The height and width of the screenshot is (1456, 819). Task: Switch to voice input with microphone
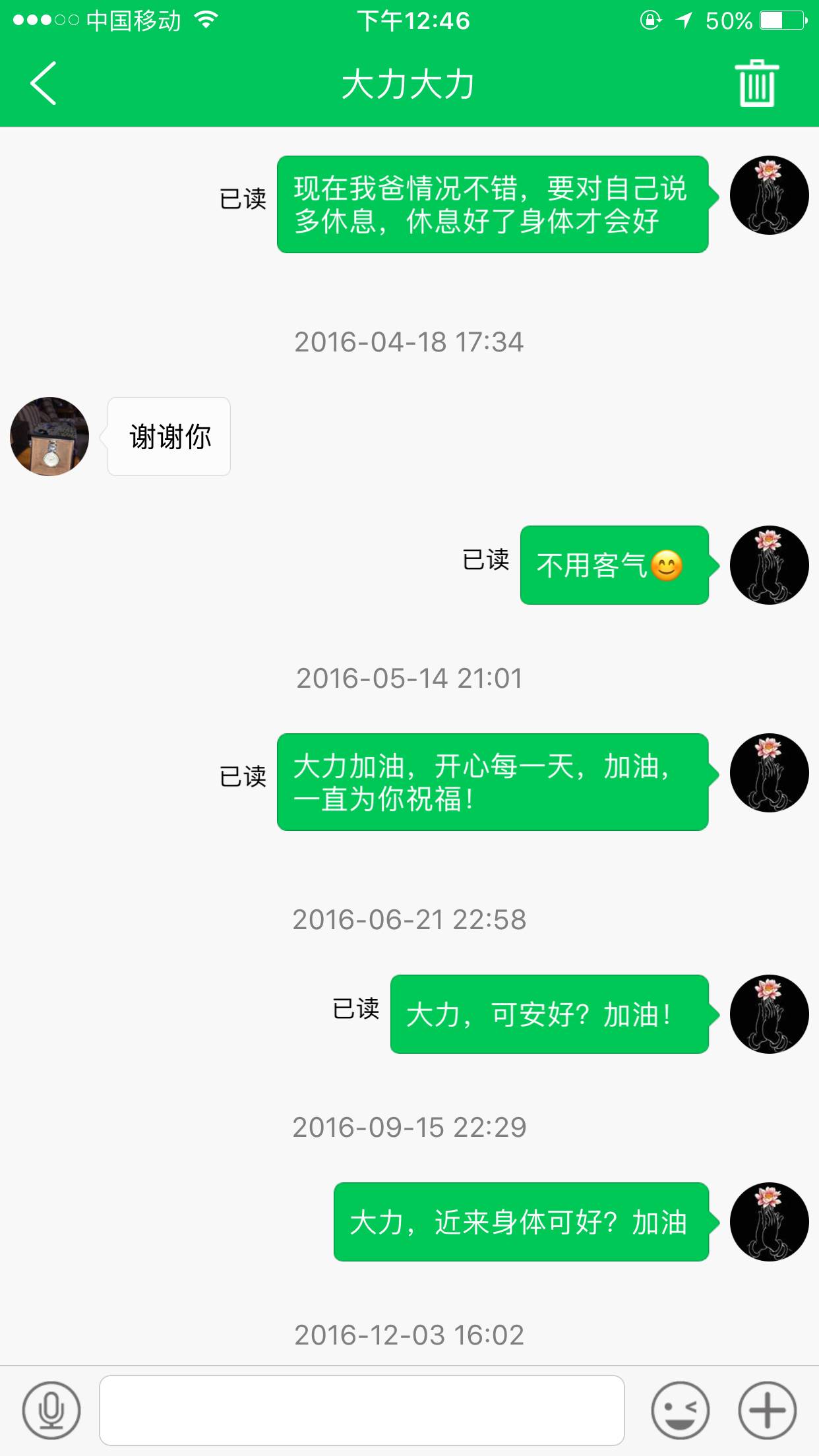coord(51,1410)
